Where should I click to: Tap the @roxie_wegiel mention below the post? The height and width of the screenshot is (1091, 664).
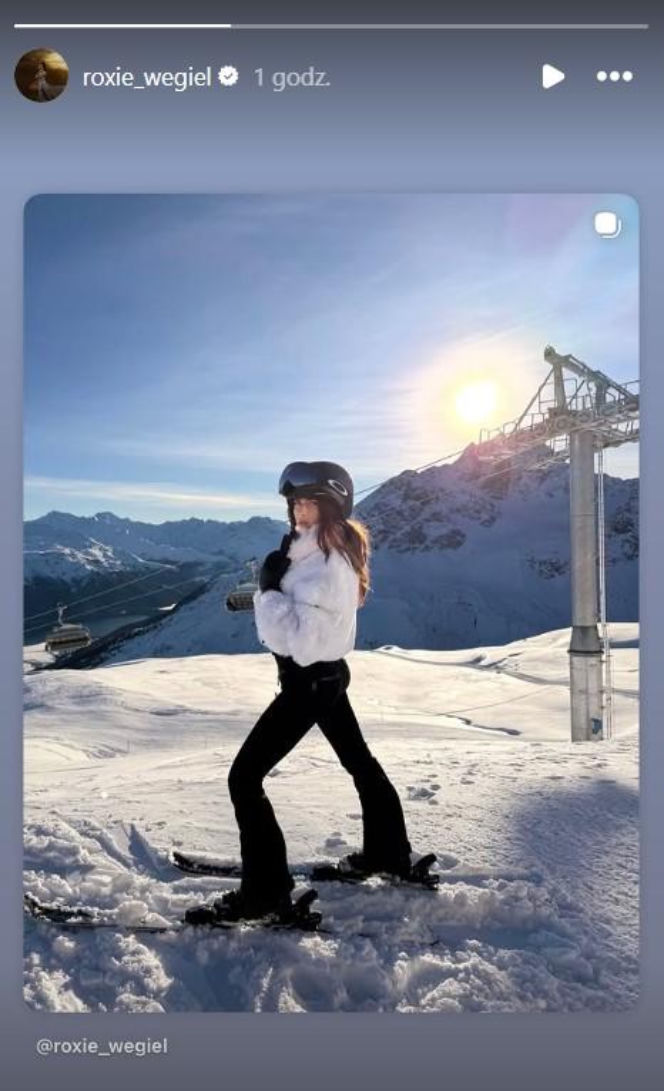(x=102, y=1046)
